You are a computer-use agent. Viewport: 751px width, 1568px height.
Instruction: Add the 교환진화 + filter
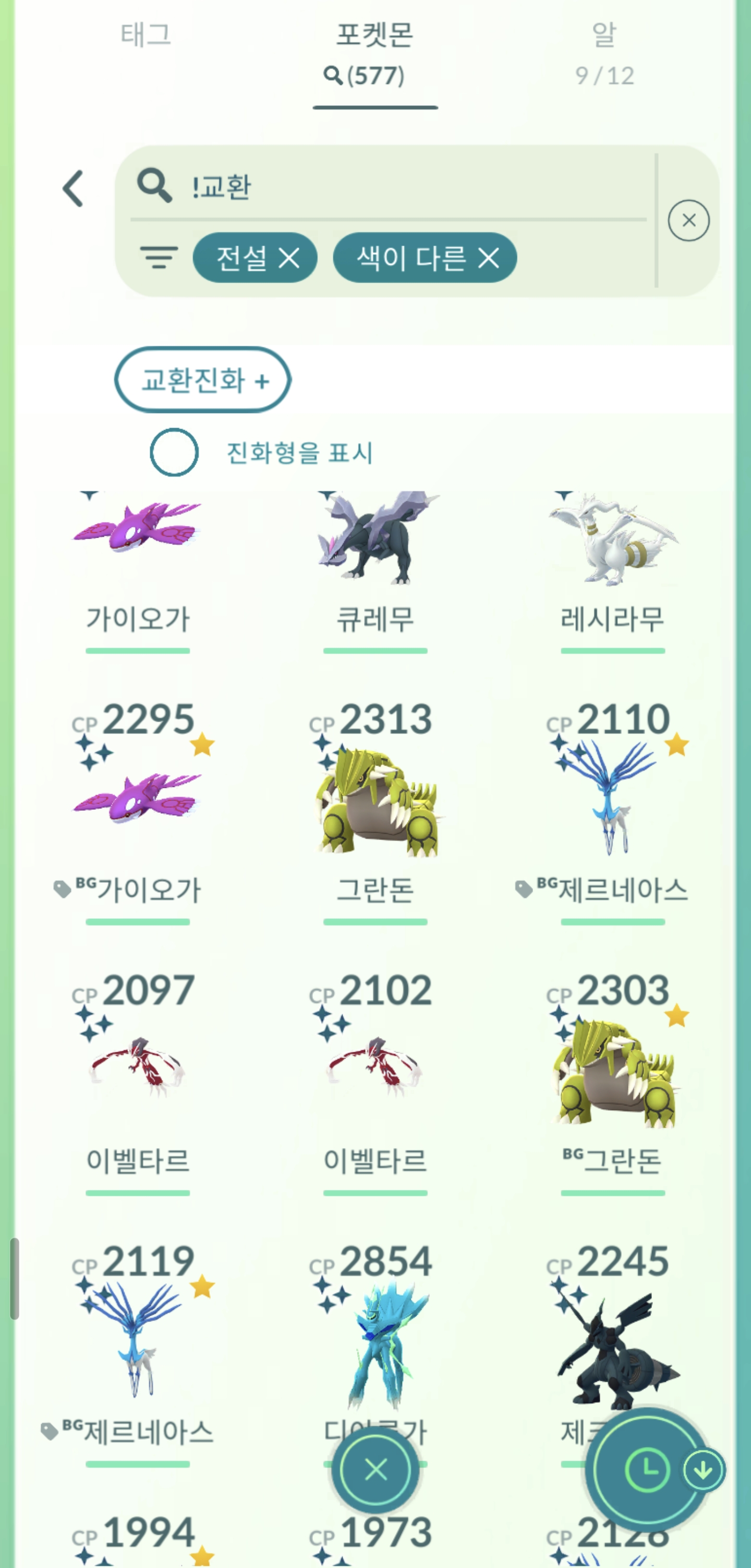click(x=203, y=381)
